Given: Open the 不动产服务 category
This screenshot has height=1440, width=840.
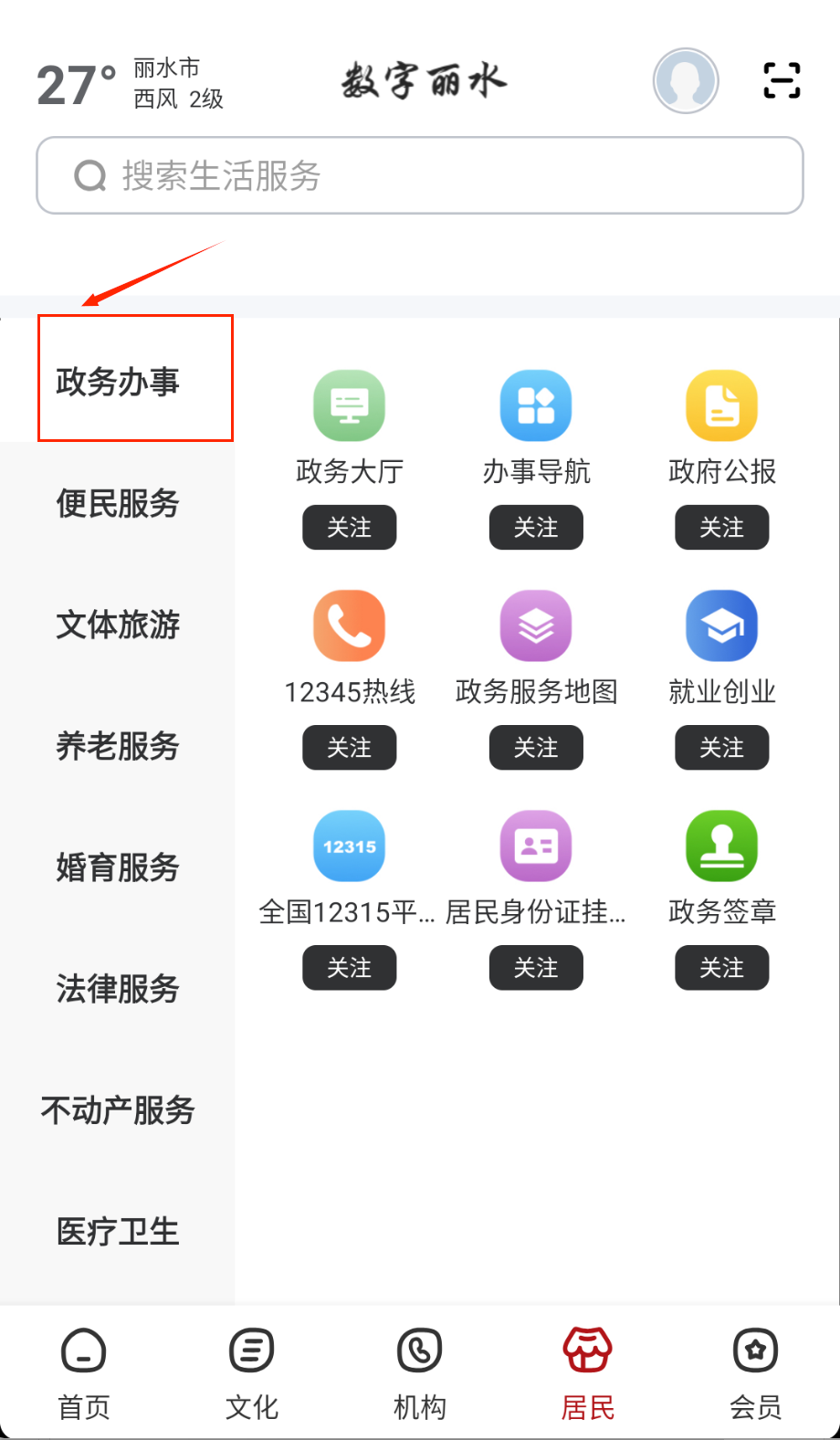Looking at the screenshot, I should click(x=118, y=1110).
